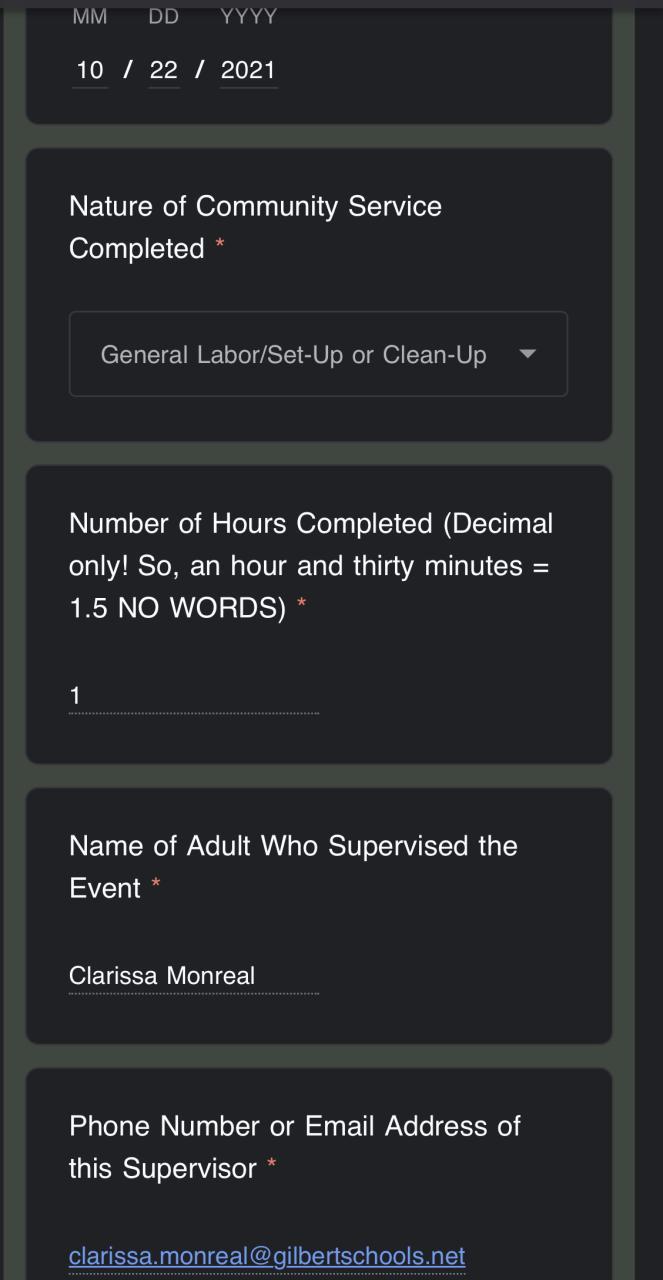This screenshot has width=663, height=1280.
Task: Edit the supervisor email address field
Action: point(267,1255)
